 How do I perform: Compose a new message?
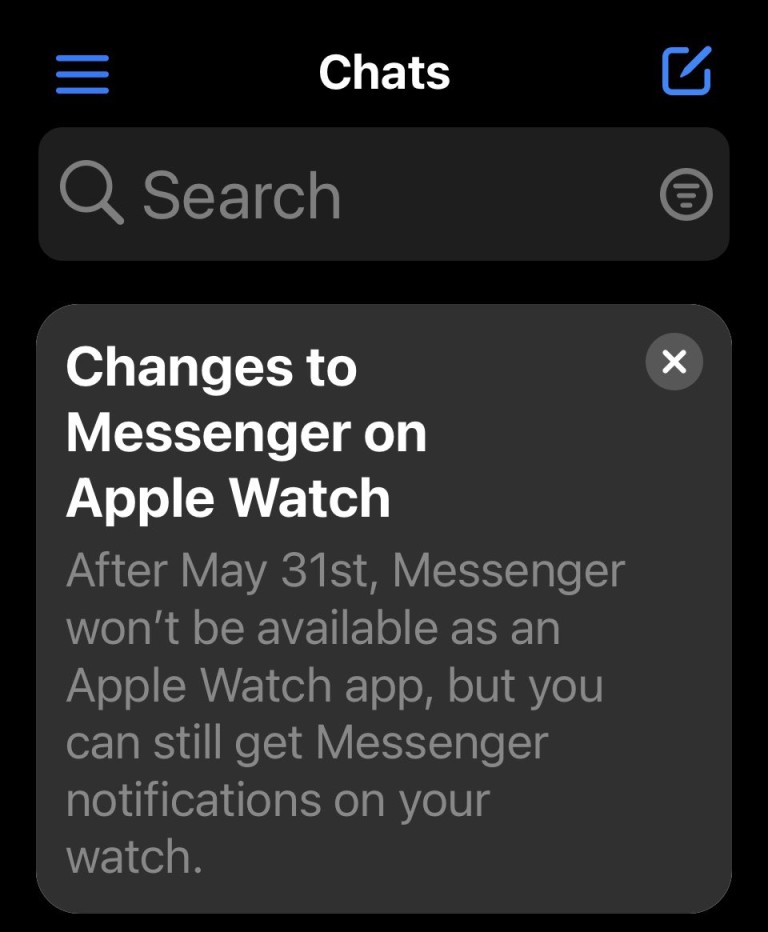tap(686, 71)
